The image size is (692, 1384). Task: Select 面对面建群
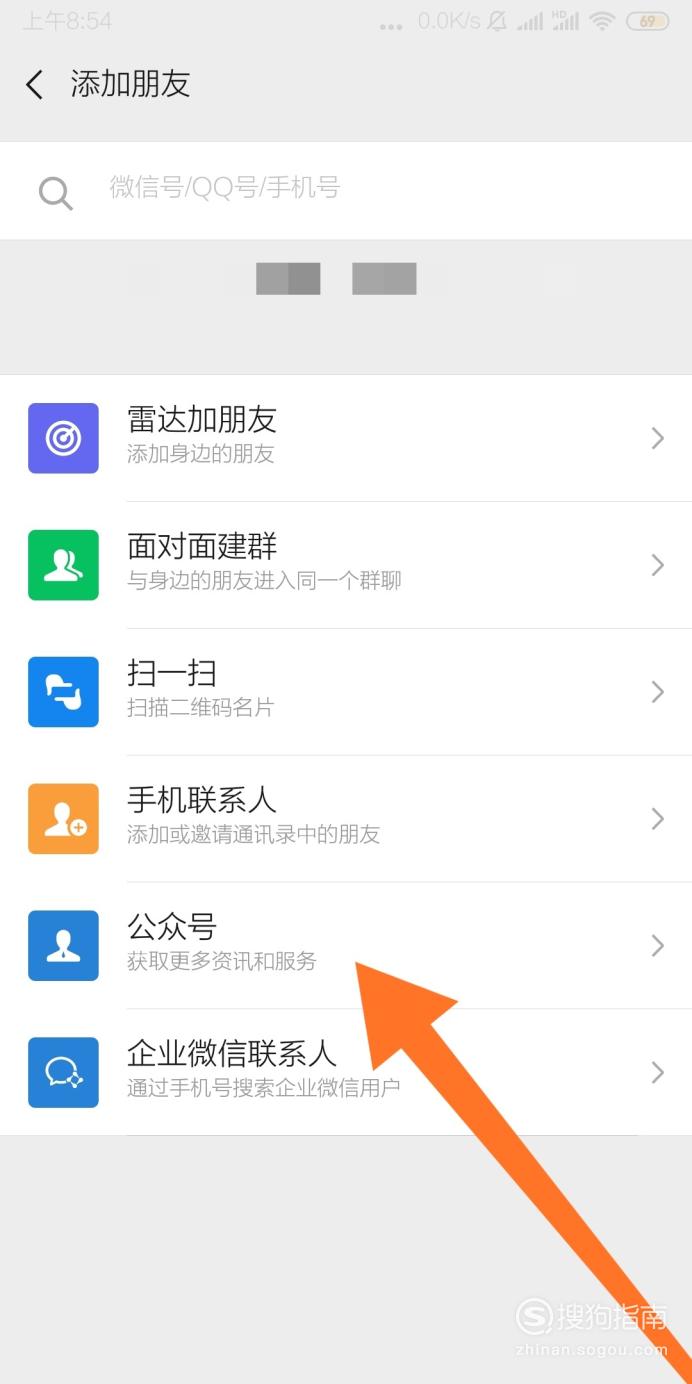(346, 565)
